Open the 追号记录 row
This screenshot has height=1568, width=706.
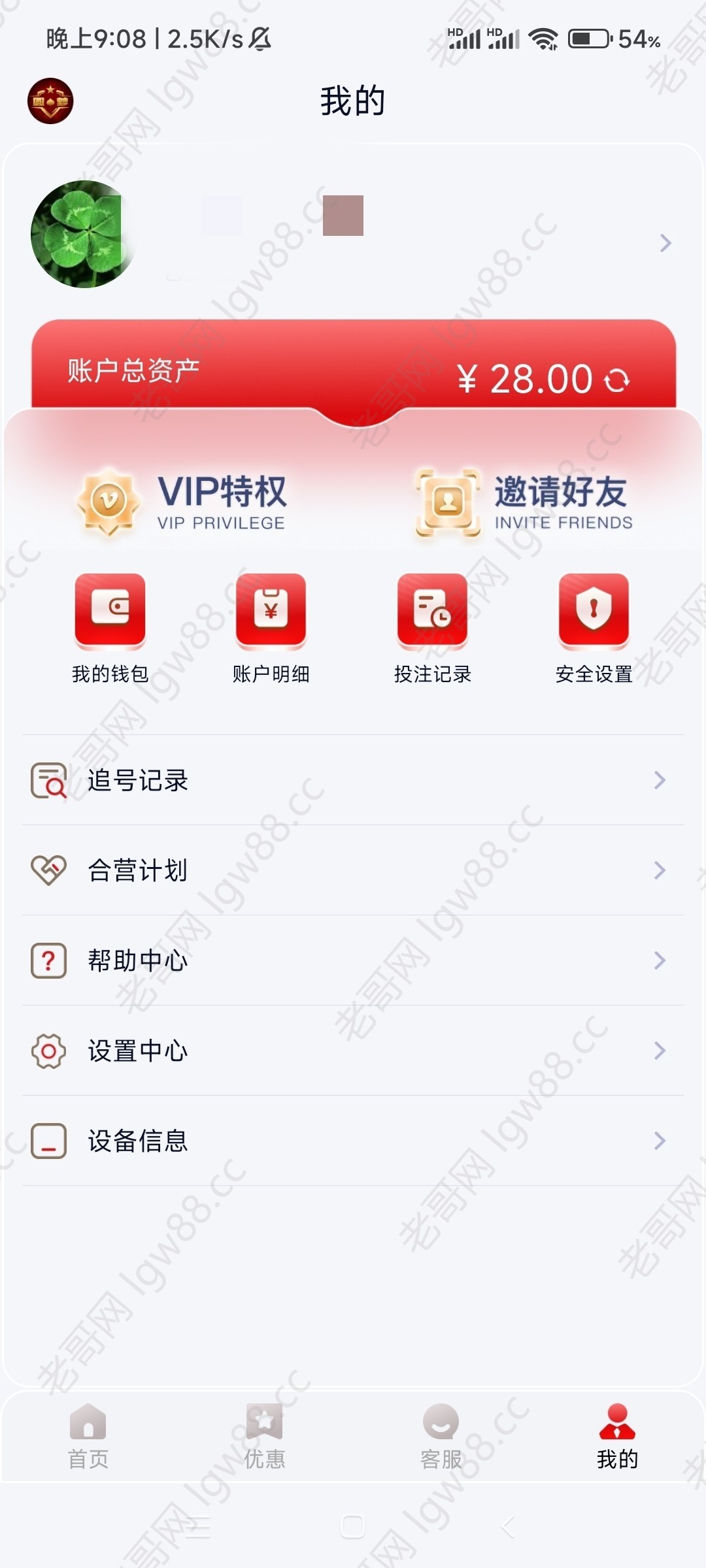[x=353, y=780]
